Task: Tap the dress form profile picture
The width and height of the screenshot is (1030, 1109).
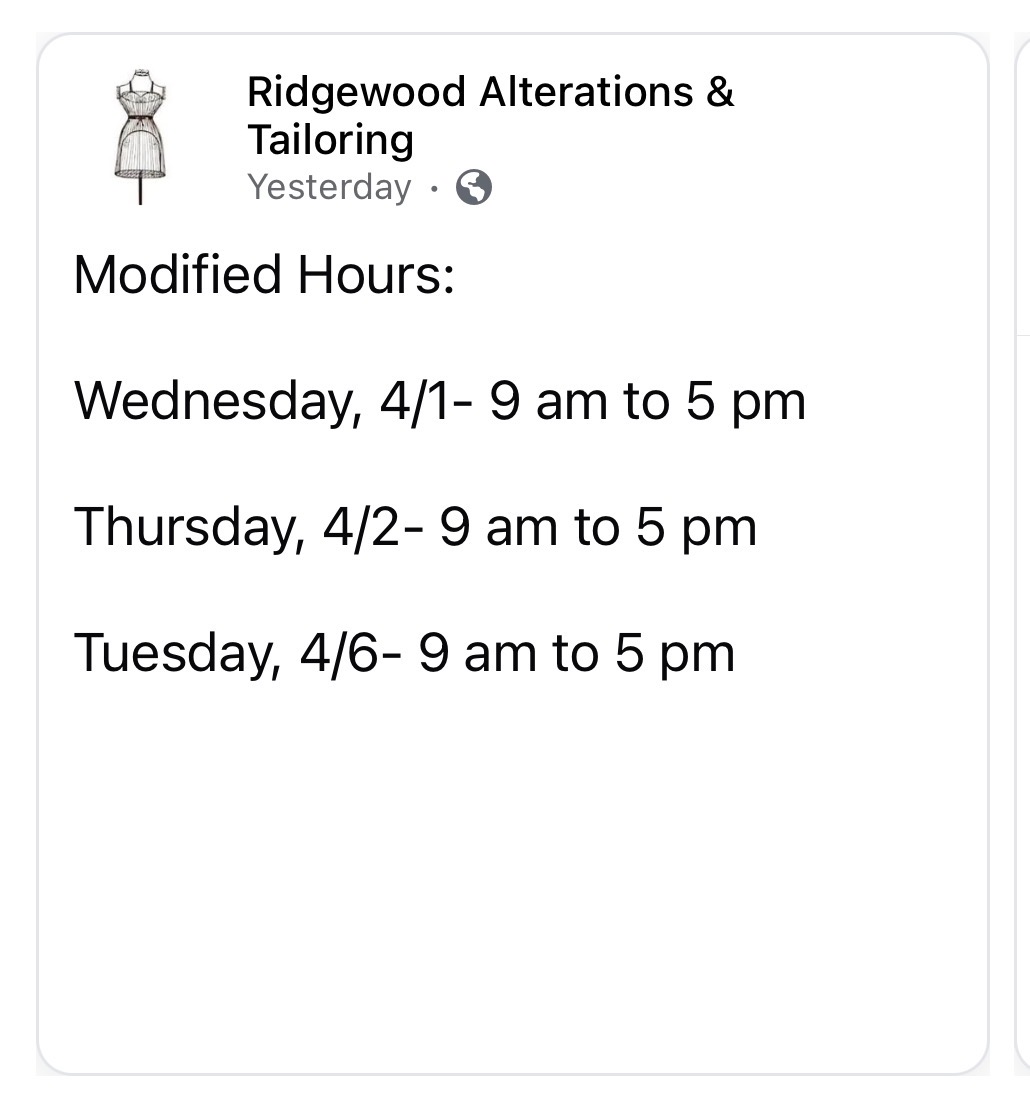Action: (x=140, y=137)
